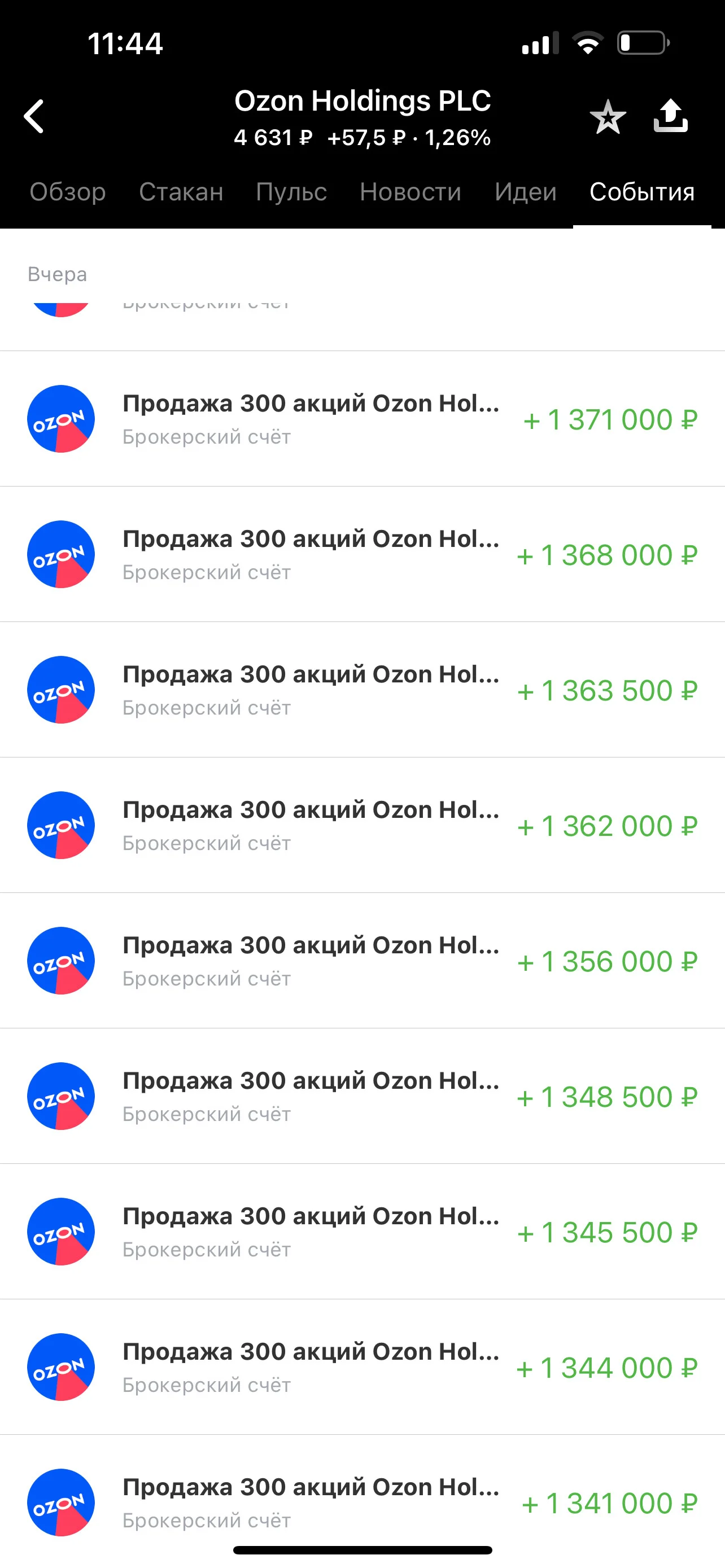725x1568 pixels.
Task: Go back using the header arrow
Action: coord(34,116)
